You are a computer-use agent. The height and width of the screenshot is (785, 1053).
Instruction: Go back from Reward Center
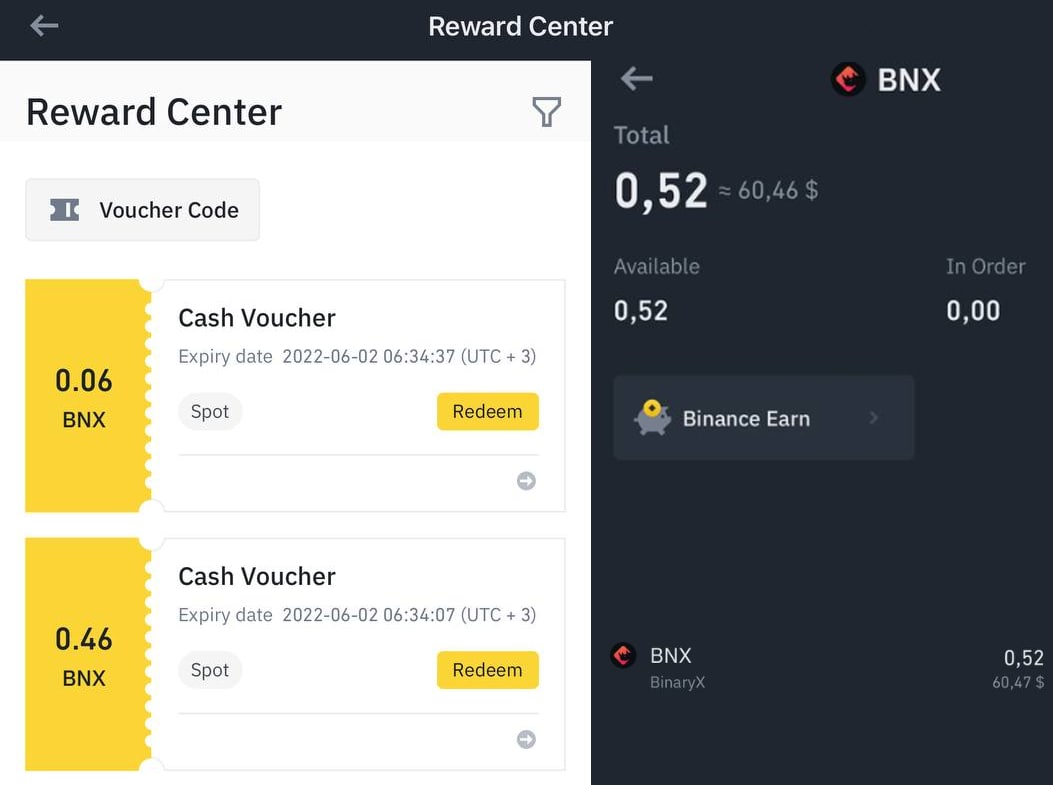tap(44, 26)
